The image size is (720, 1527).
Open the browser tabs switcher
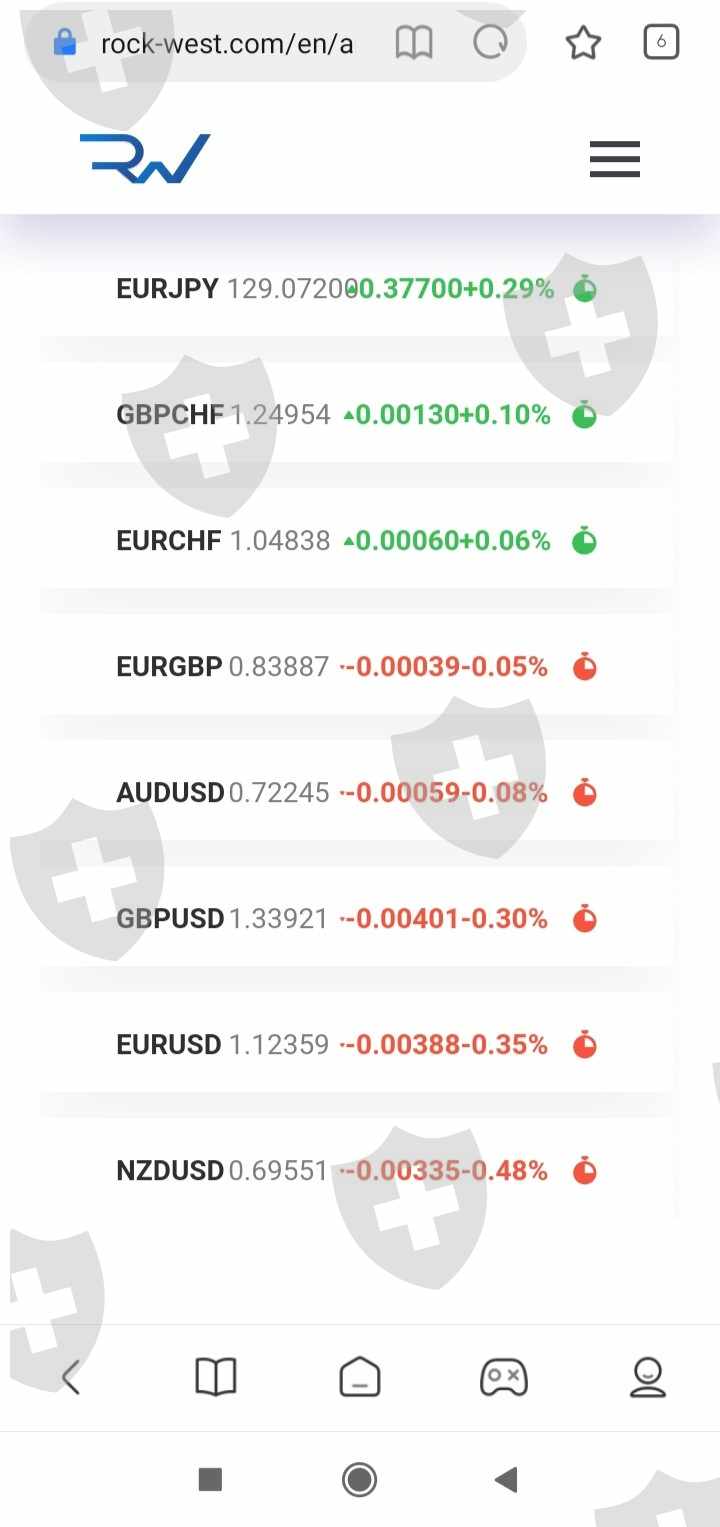[x=661, y=42]
